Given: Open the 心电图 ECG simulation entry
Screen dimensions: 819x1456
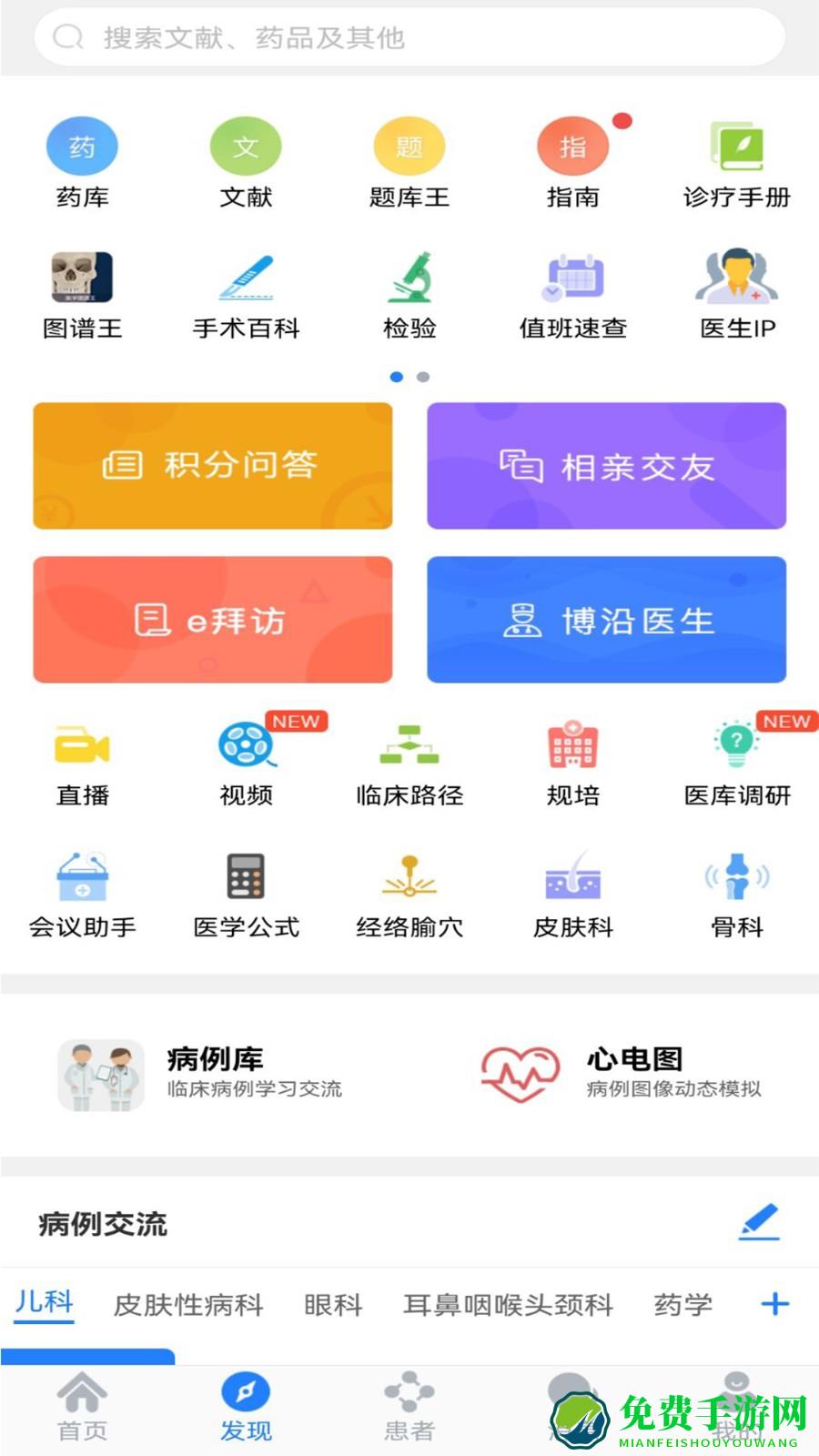Looking at the screenshot, I should [637, 1074].
